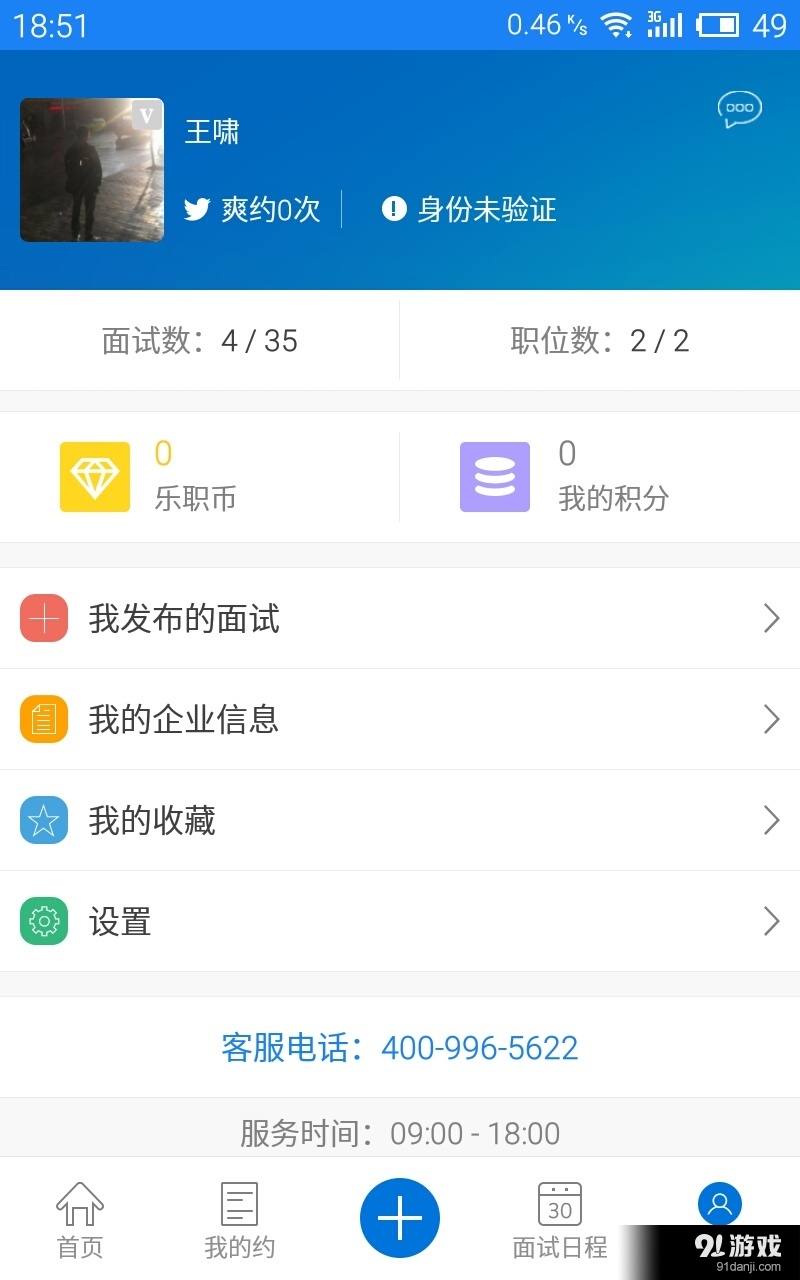Click the purple coins 我的积分 icon

tap(493, 476)
